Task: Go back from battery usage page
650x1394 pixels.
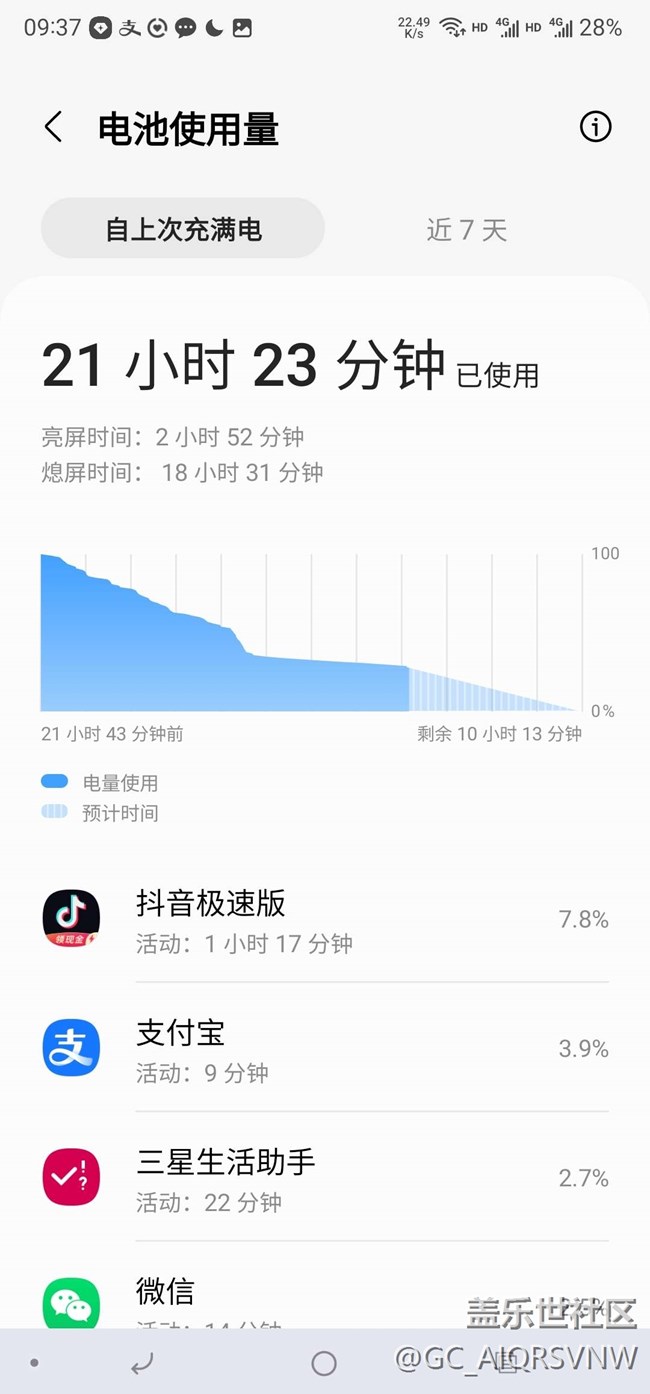Action: tap(53, 127)
